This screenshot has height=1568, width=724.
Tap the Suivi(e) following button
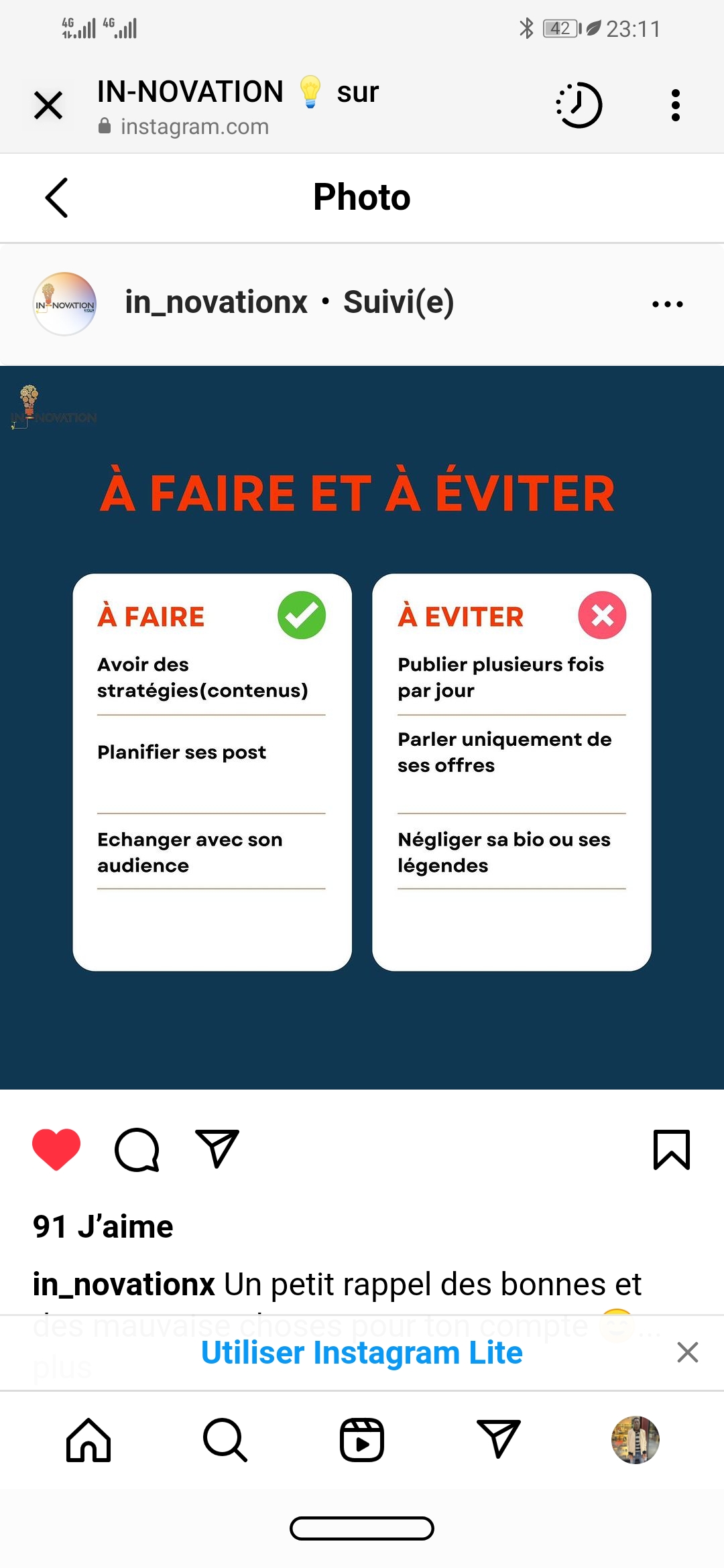click(x=399, y=302)
